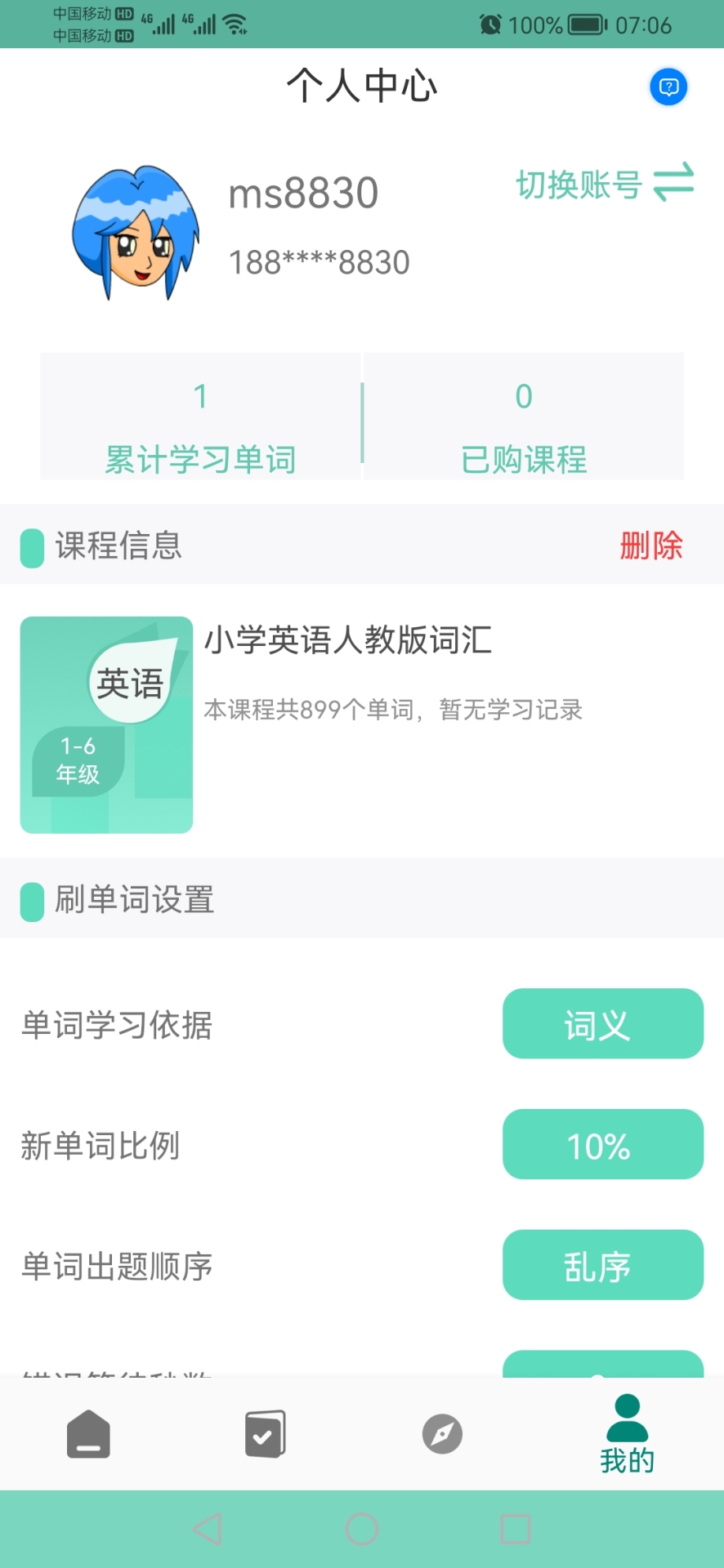Switch to the home tab
This screenshot has height=1568, width=724.
[x=88, y=1434]
